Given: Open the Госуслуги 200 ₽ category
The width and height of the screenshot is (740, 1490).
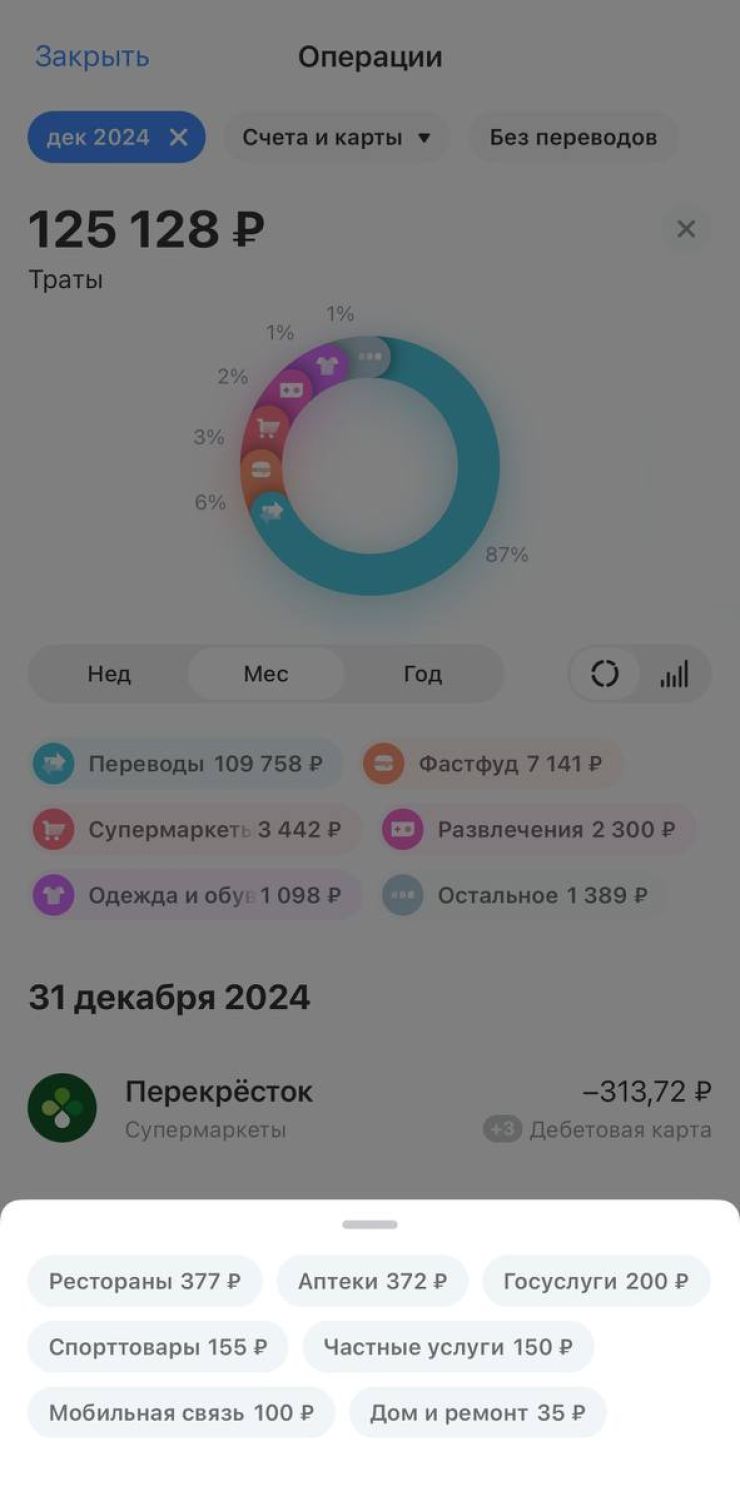Looking at the screenshot, I should [596, 1281].
